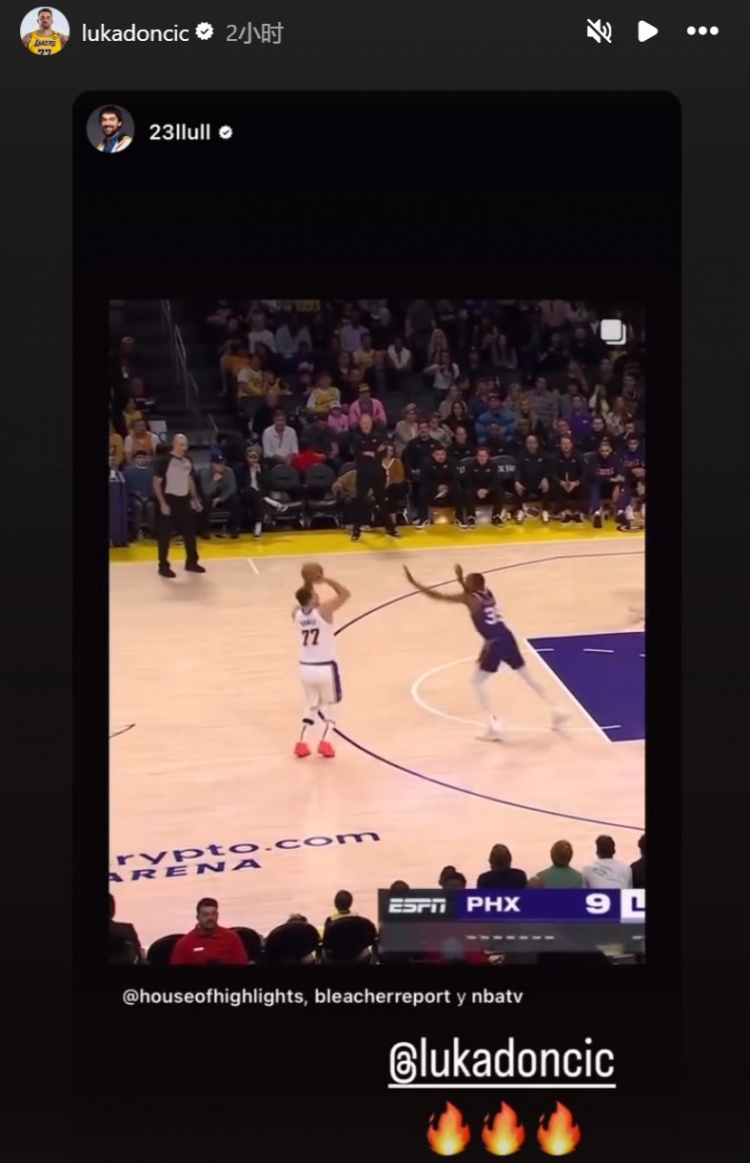Play the paused story
Viewport: 750px width, 1163px height.
(x=648, y=31)
